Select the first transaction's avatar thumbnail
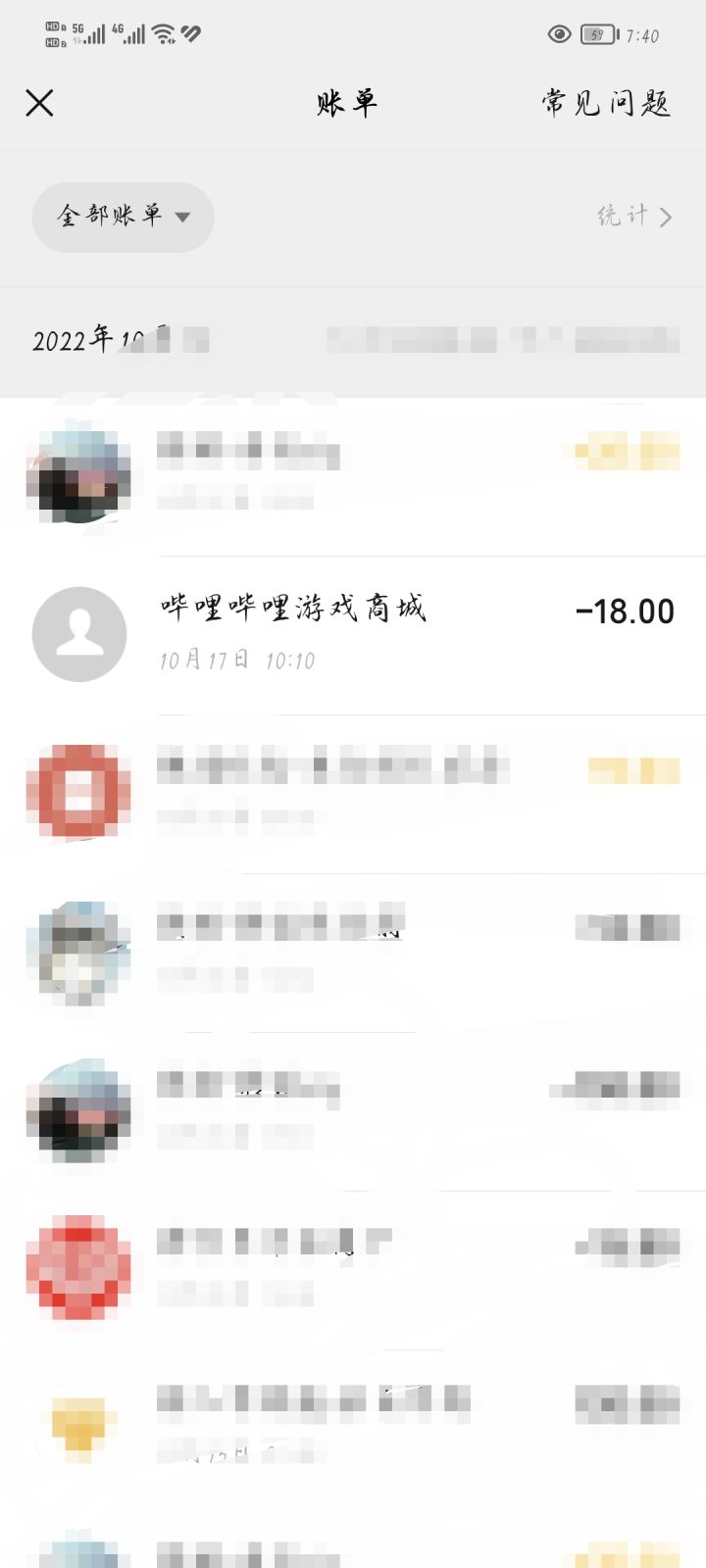The image size is (706, 1568). point(80,473)
